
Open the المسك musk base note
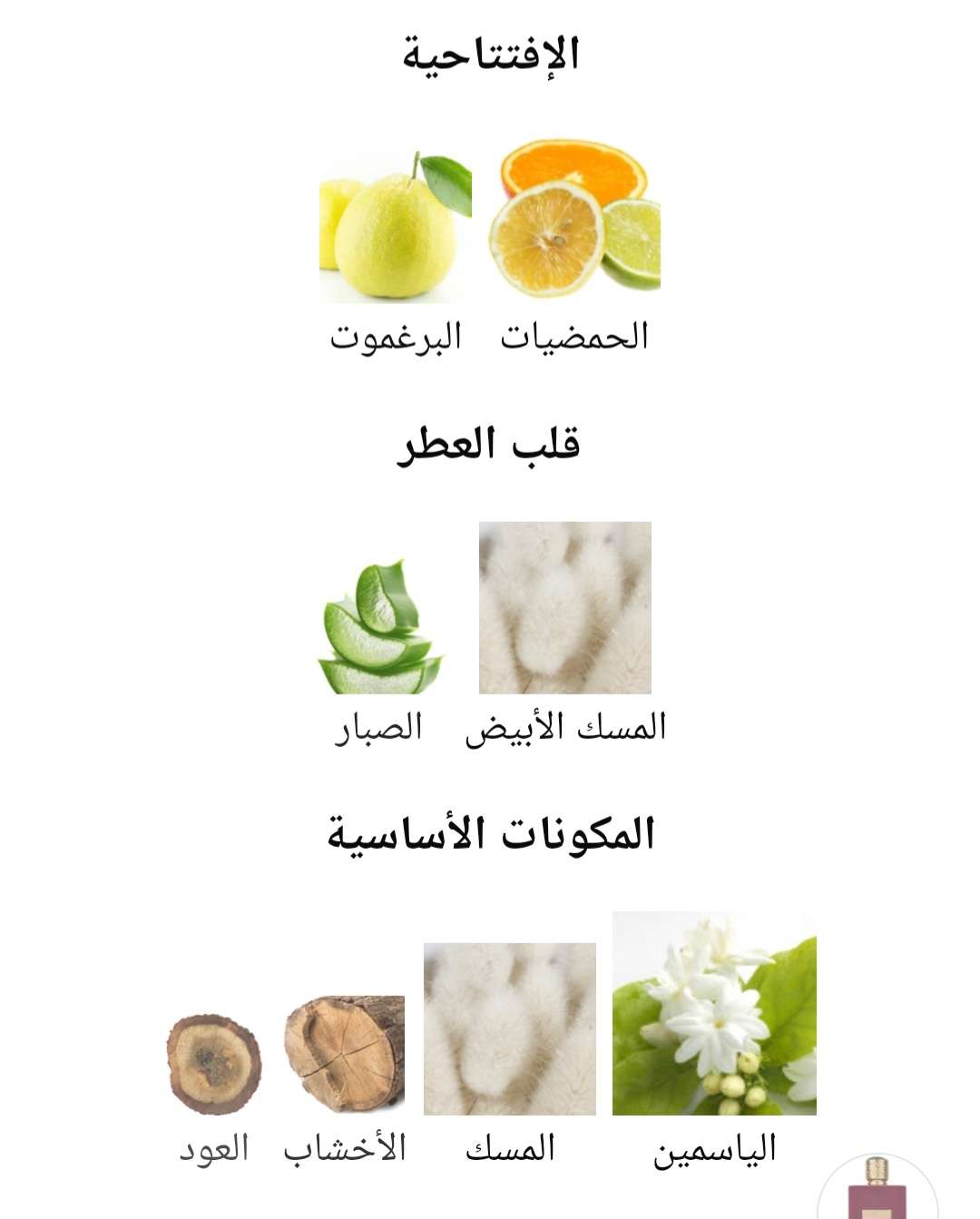pyautogui.click(x=509, y=1029)
